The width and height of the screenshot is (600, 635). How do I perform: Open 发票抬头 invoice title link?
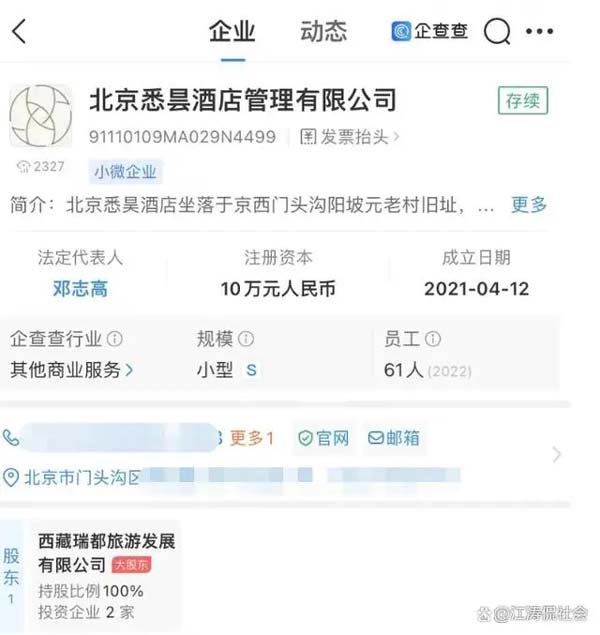[350, 137]
